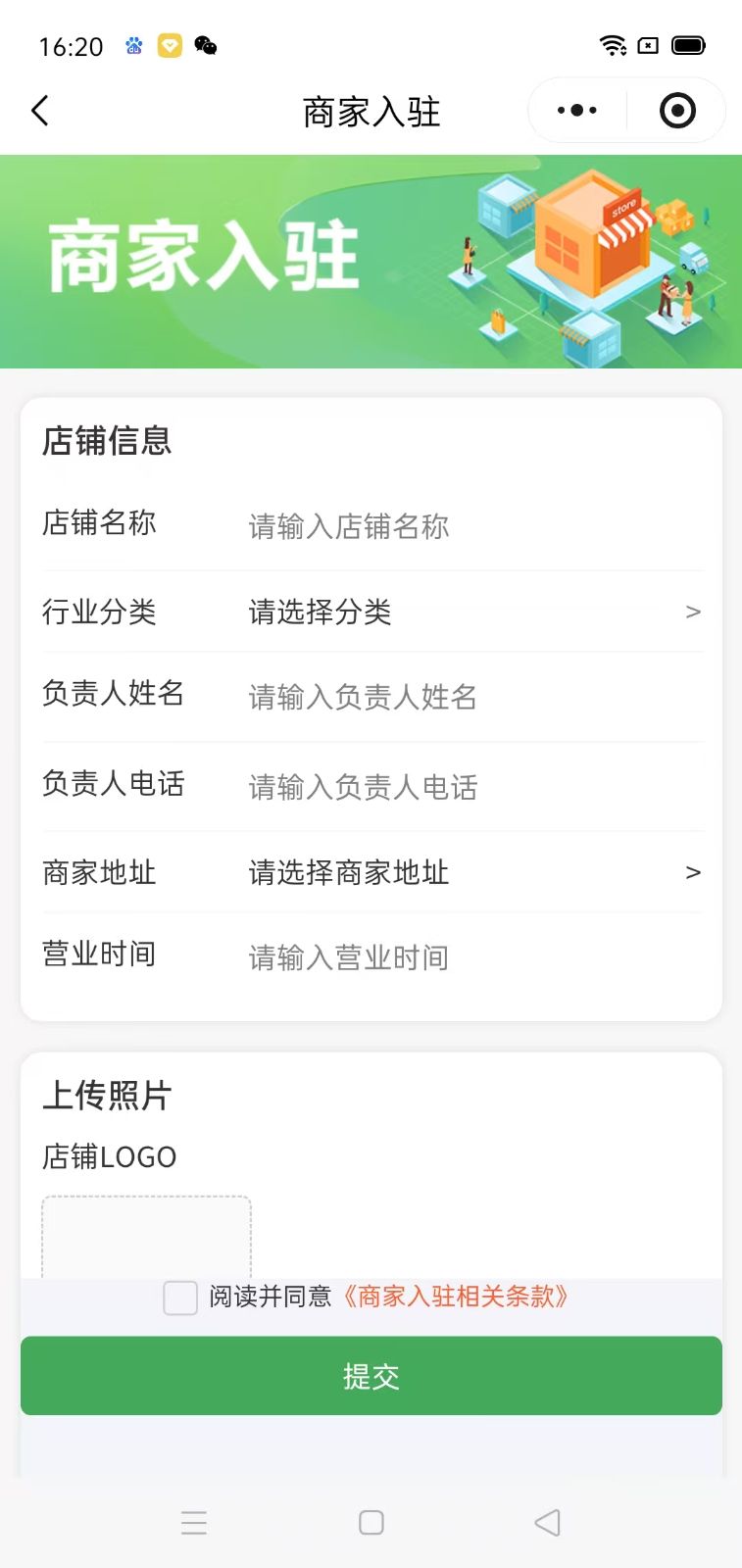
Task: Check the 阅读并同意 agreement box
Action: click(x=180, y=1298)
